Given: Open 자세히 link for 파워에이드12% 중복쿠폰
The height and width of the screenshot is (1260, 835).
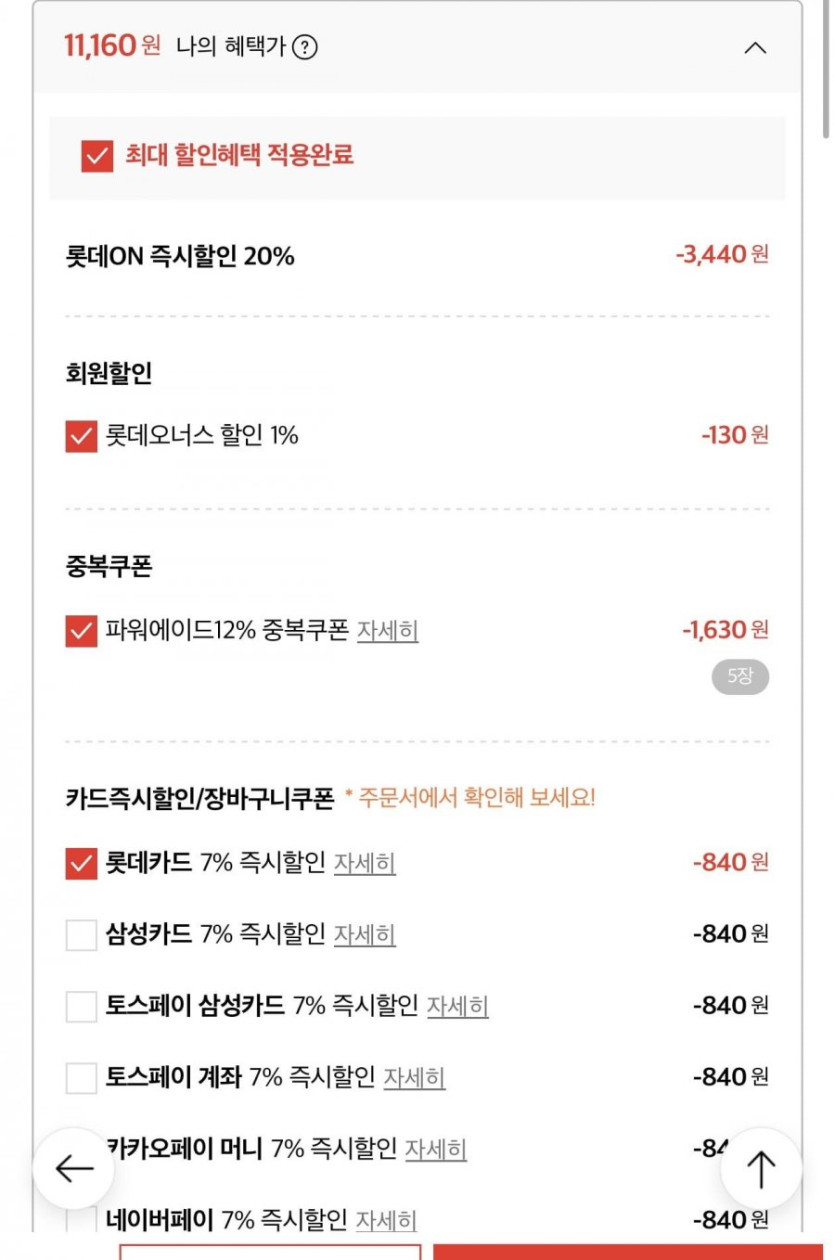Looking at the screenshot, I should coord(387,631).
